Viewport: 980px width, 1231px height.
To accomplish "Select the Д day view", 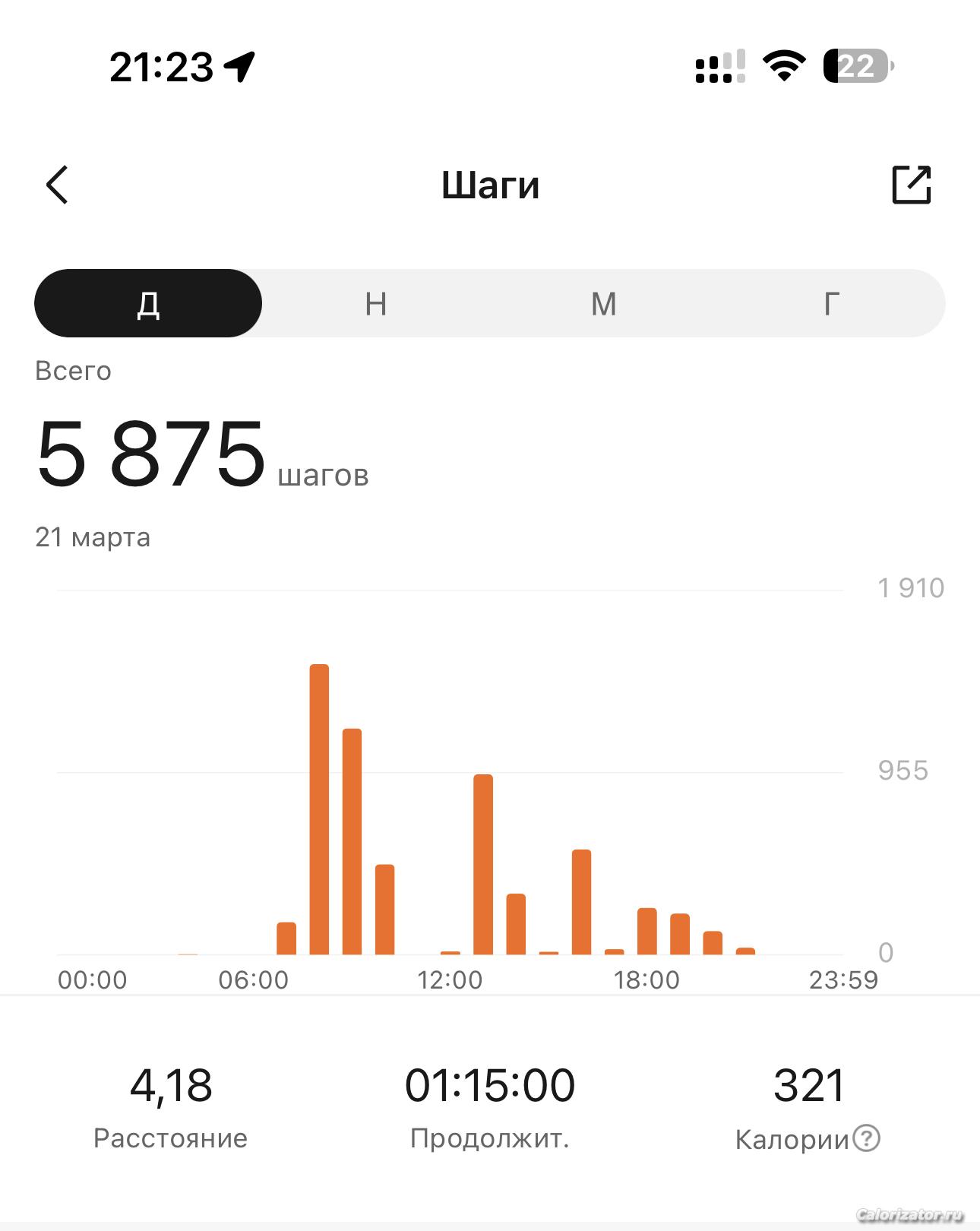I will (148, 303).
